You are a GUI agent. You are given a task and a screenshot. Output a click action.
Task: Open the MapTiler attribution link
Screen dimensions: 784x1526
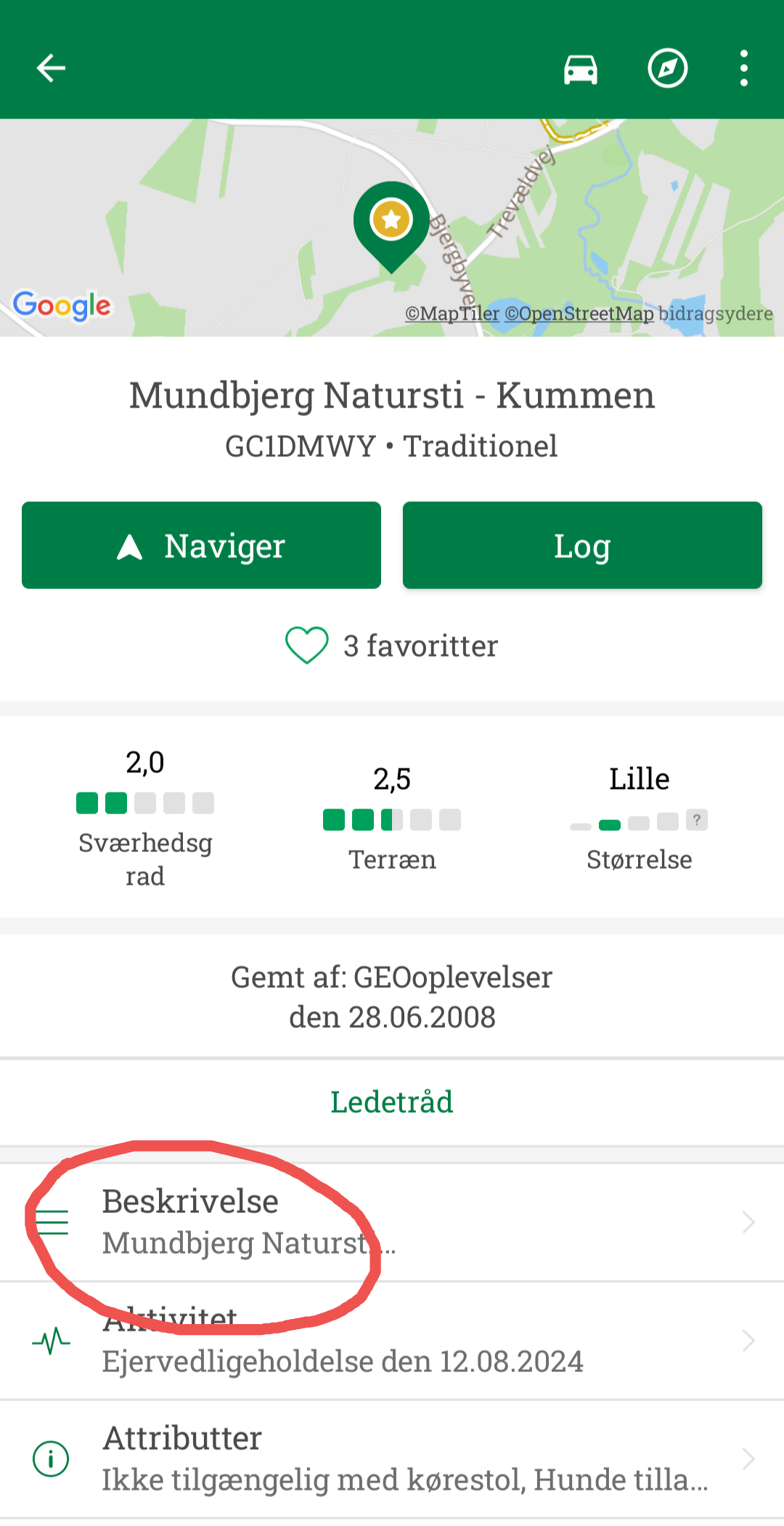(452, 314)
